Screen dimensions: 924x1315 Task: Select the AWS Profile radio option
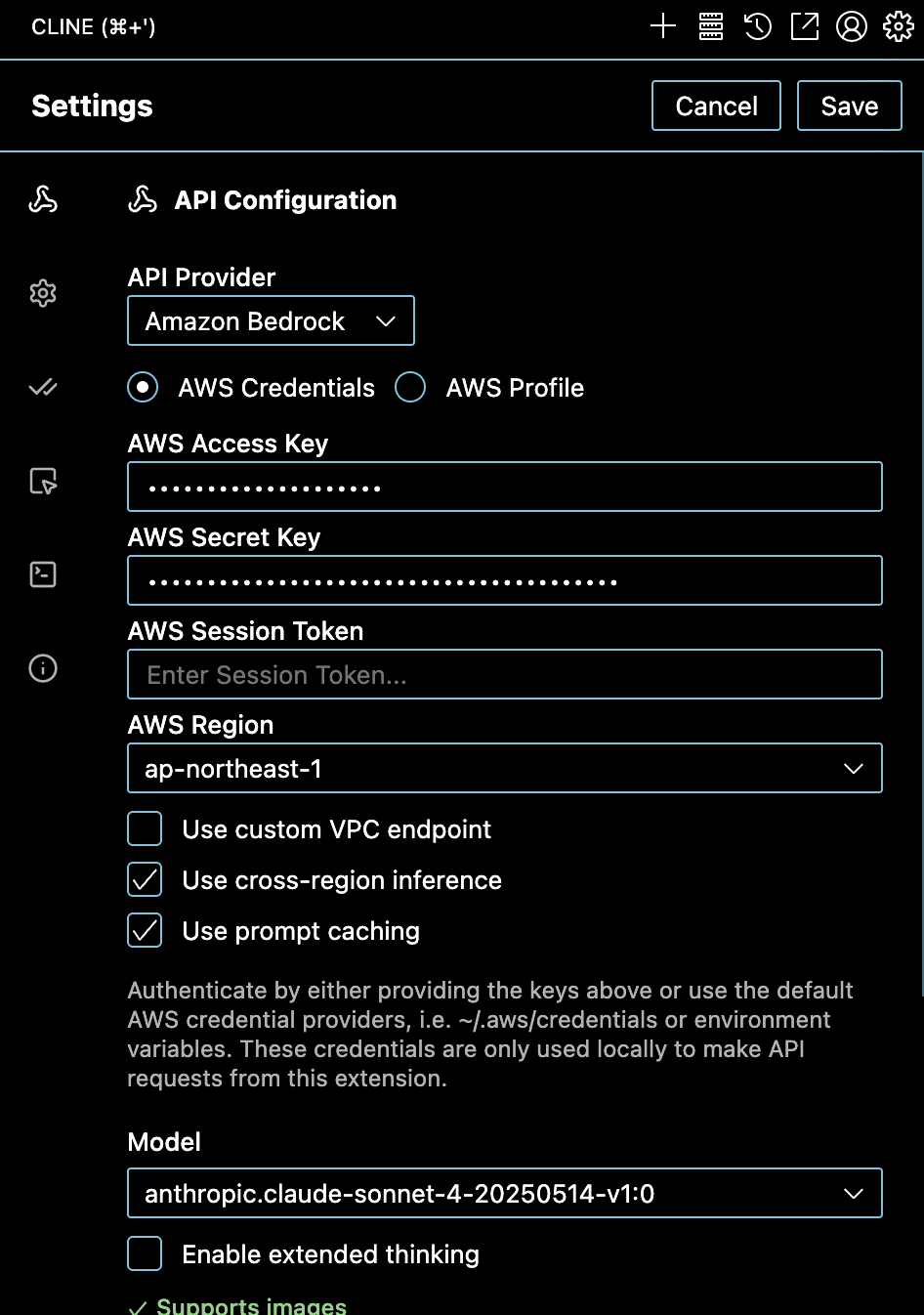pyautogui.click(x=410, y=388)
